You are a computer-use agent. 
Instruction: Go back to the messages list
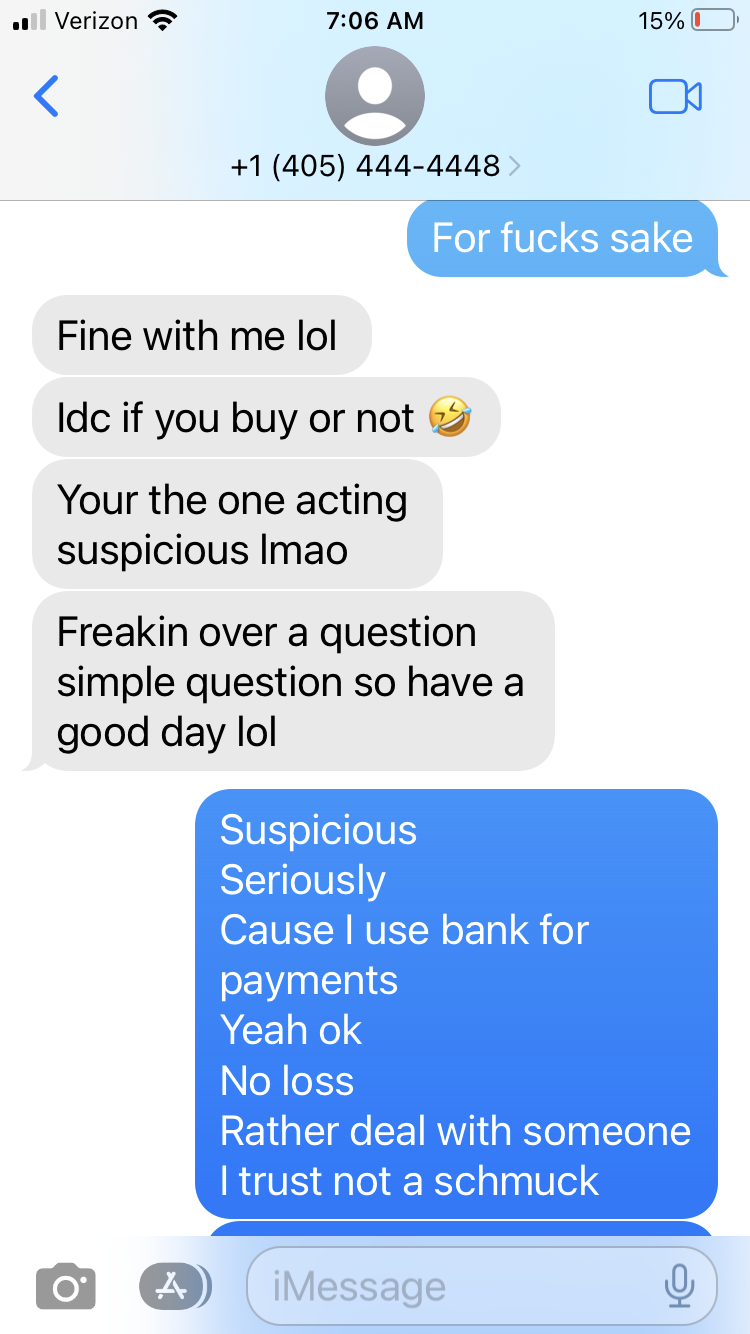click(46, 96)
